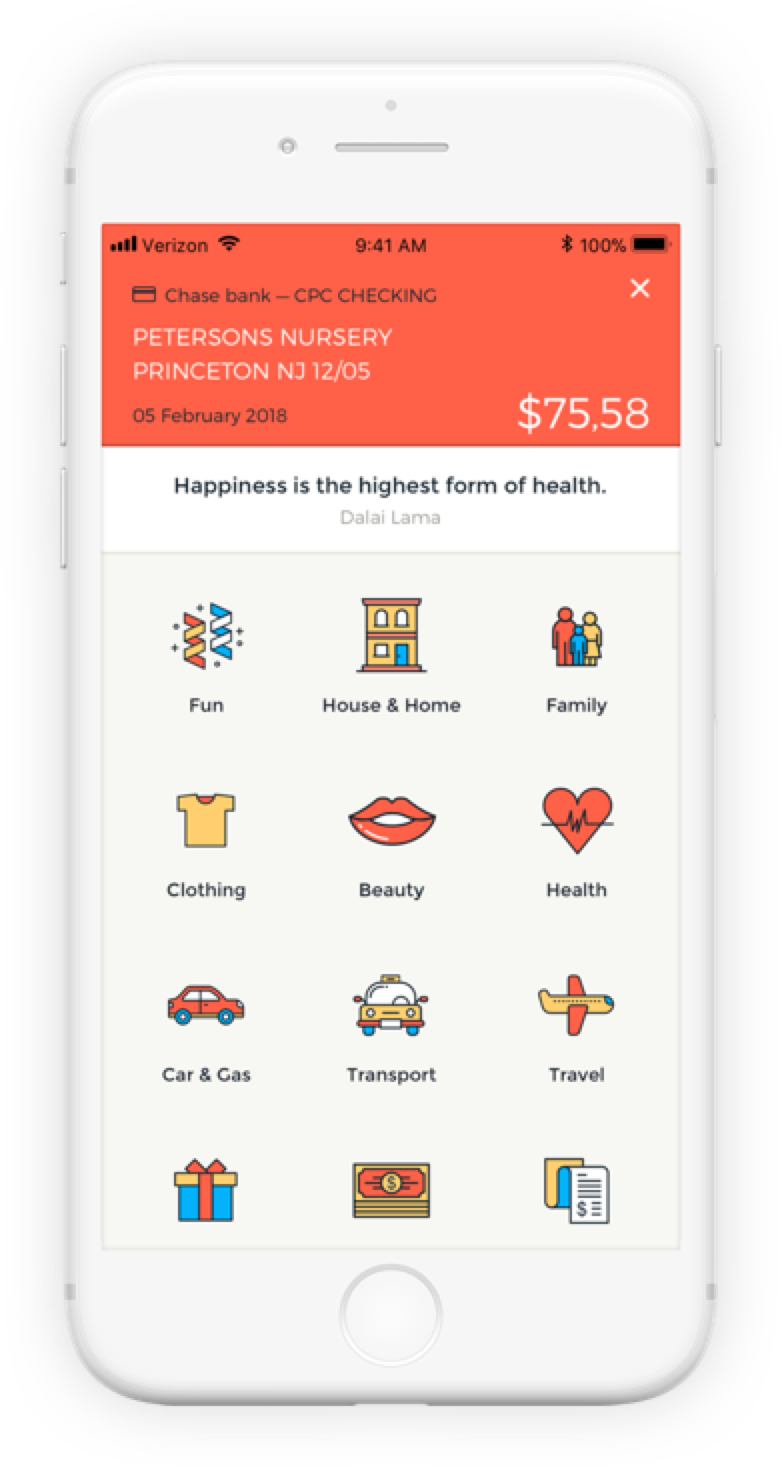Choose the cash banknote category
The image size is (782, 1466).
coord(391,1191)
